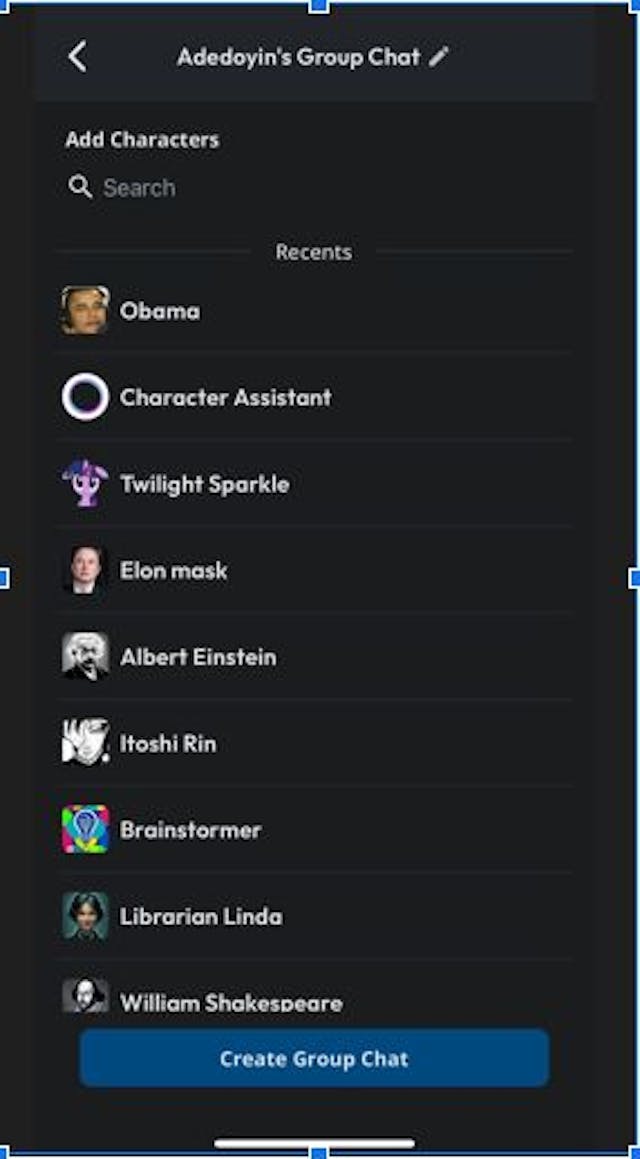This screenshot has height=1159, width=640.
Task: Select Albert Einstein as a character
Action: coord(314,657)
